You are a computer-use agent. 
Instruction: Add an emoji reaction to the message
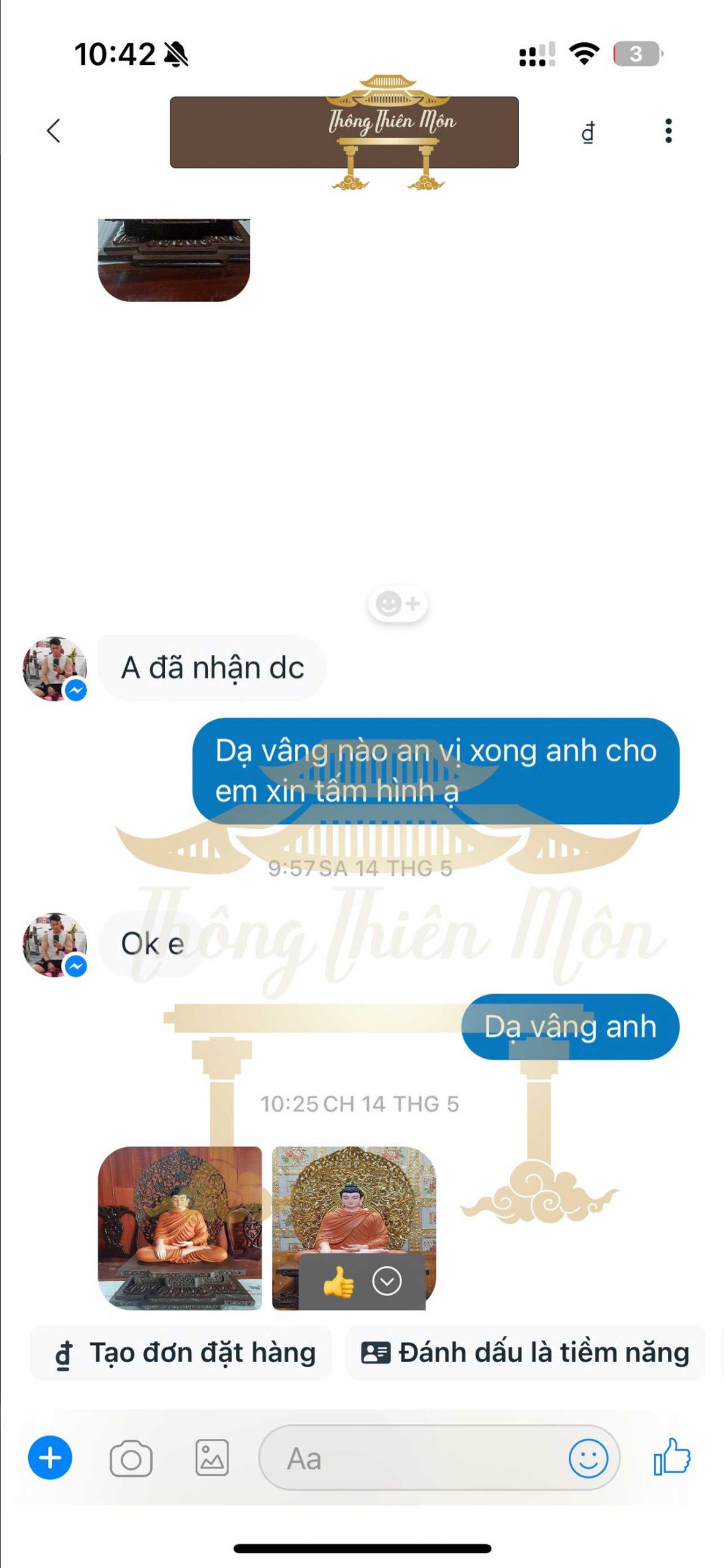click(x=397, y=604)
